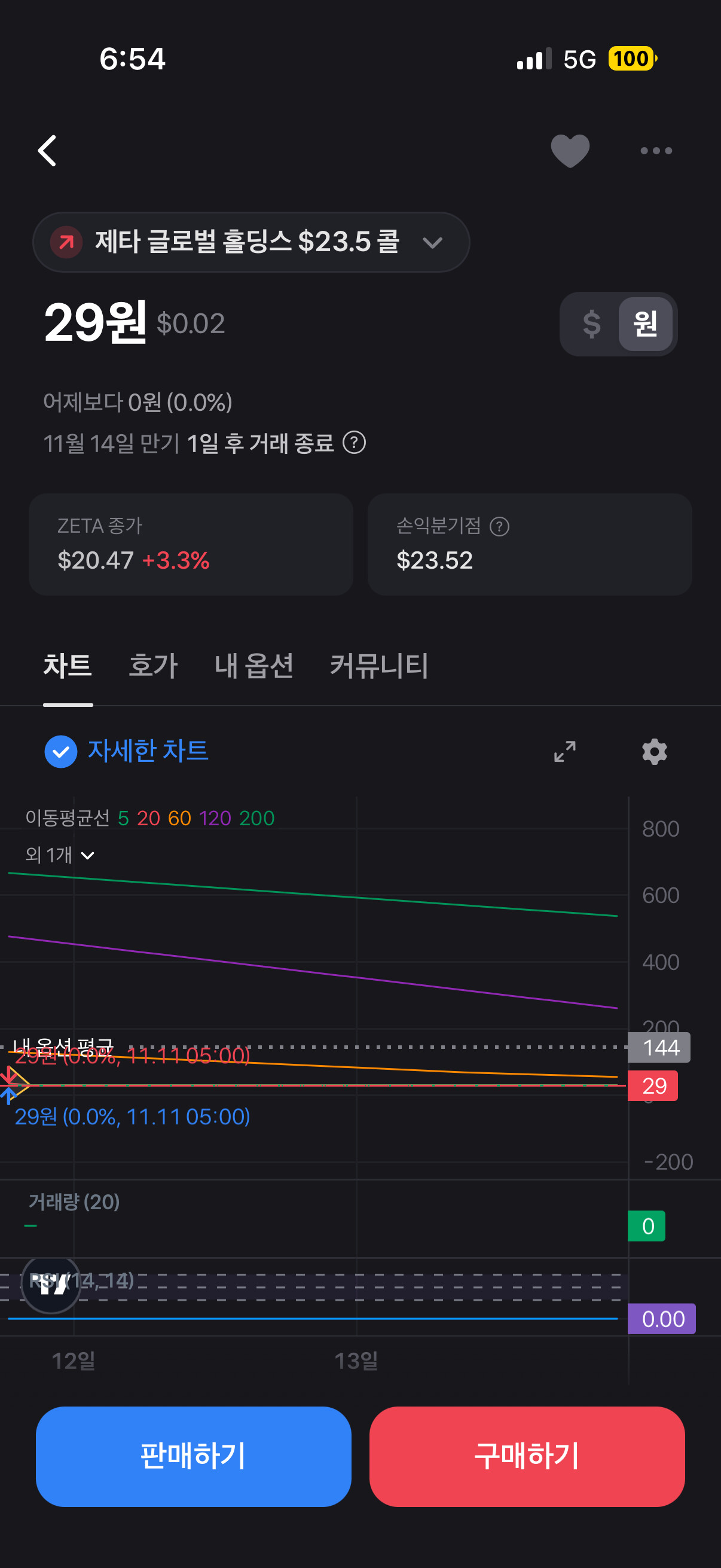This screenshot has width=721, height=1568.
Task: Show help for 1일 후 거래 종료
Action: (354, 443)
